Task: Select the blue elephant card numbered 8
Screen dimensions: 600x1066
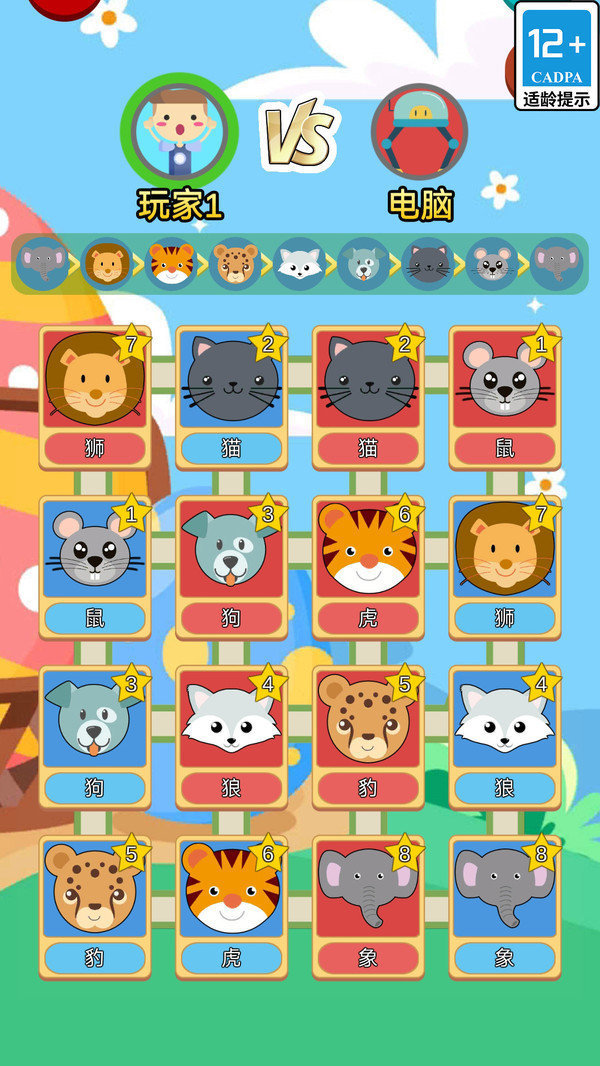Action: tap(504, 907)
